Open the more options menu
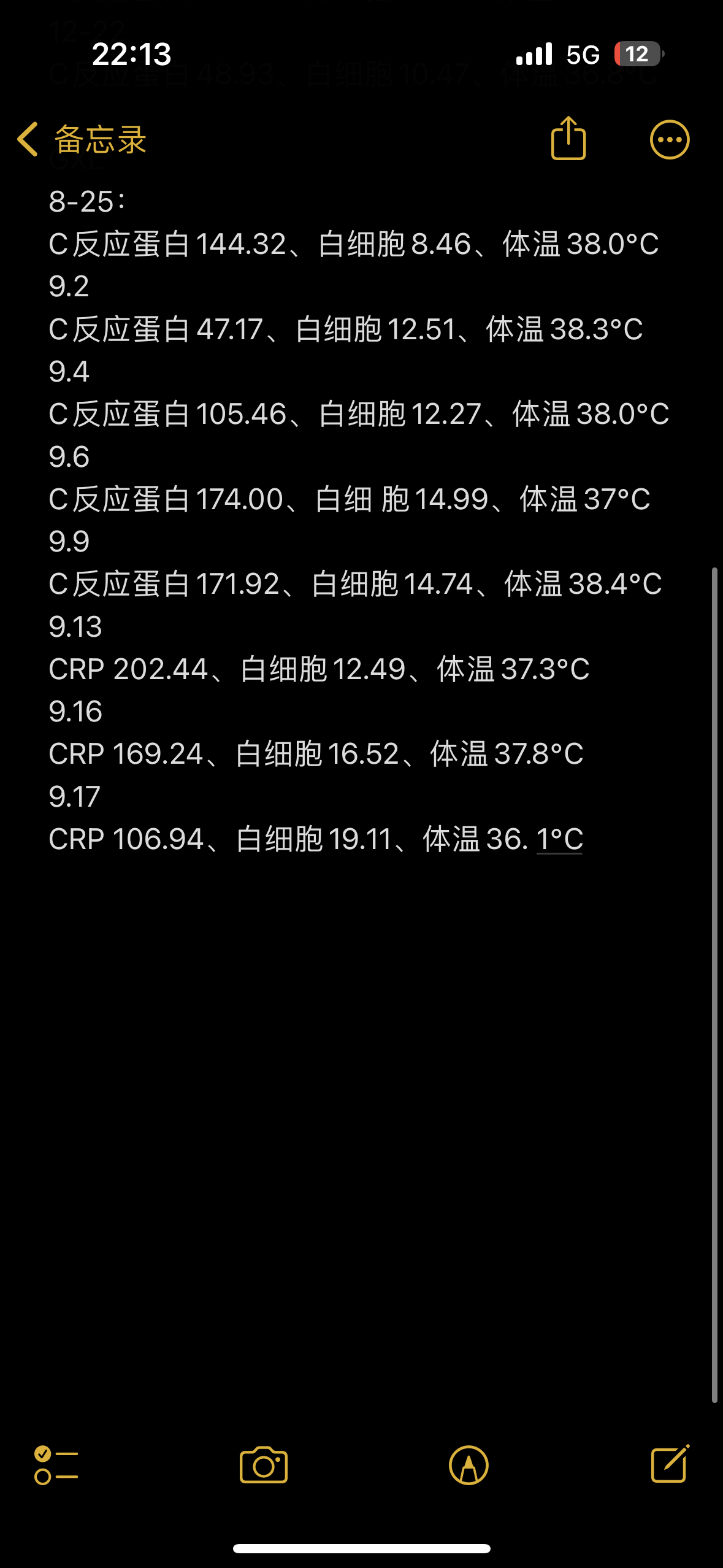The width and height of the screenshot is (723, 1568). 669,140
